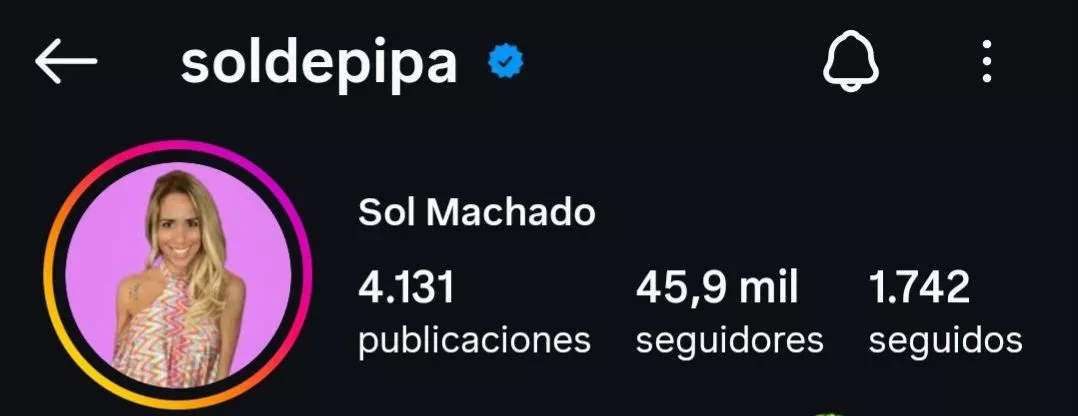Open the notifications bell for soldepipa
The width and height of the screenshot is (1078, 416).
point(850,63)
